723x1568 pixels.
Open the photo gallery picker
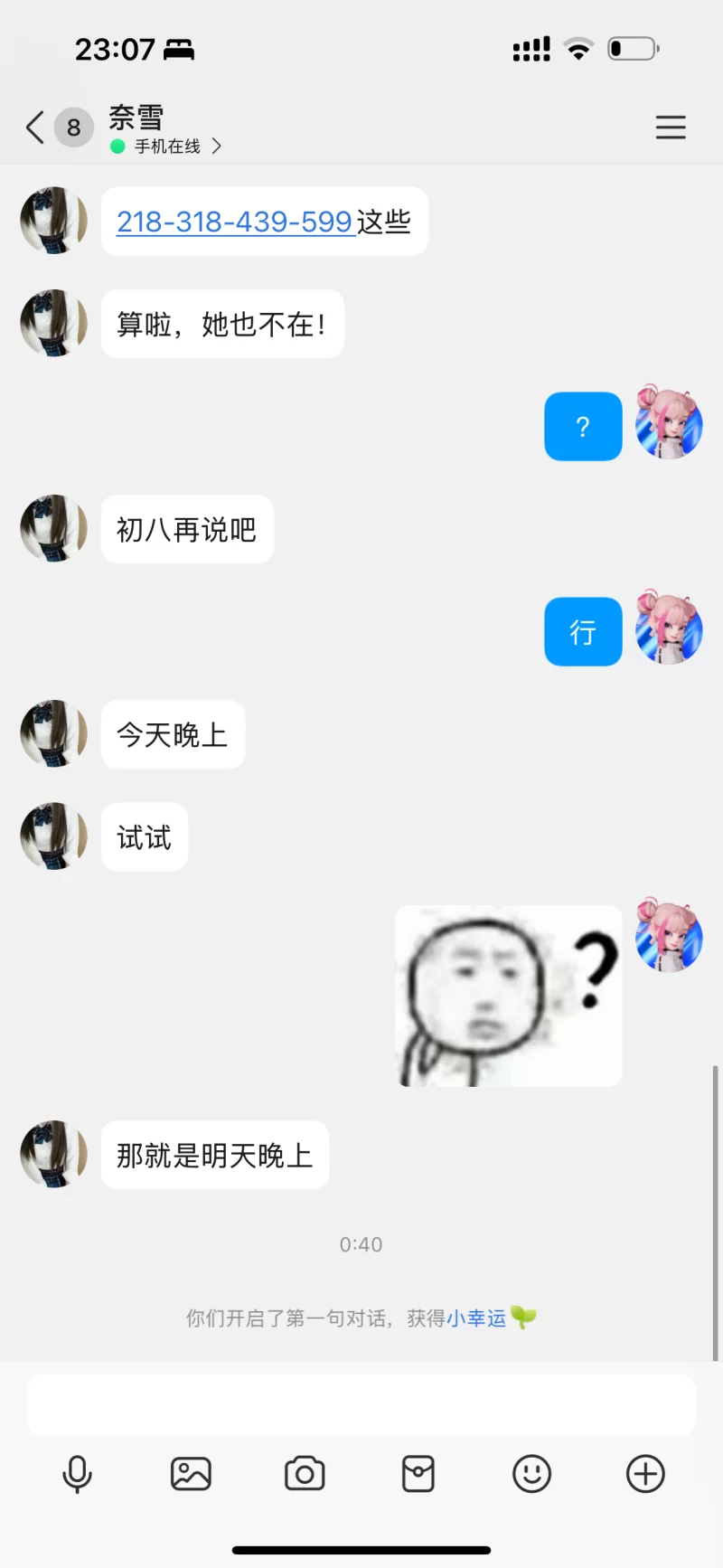(191, 1474)
